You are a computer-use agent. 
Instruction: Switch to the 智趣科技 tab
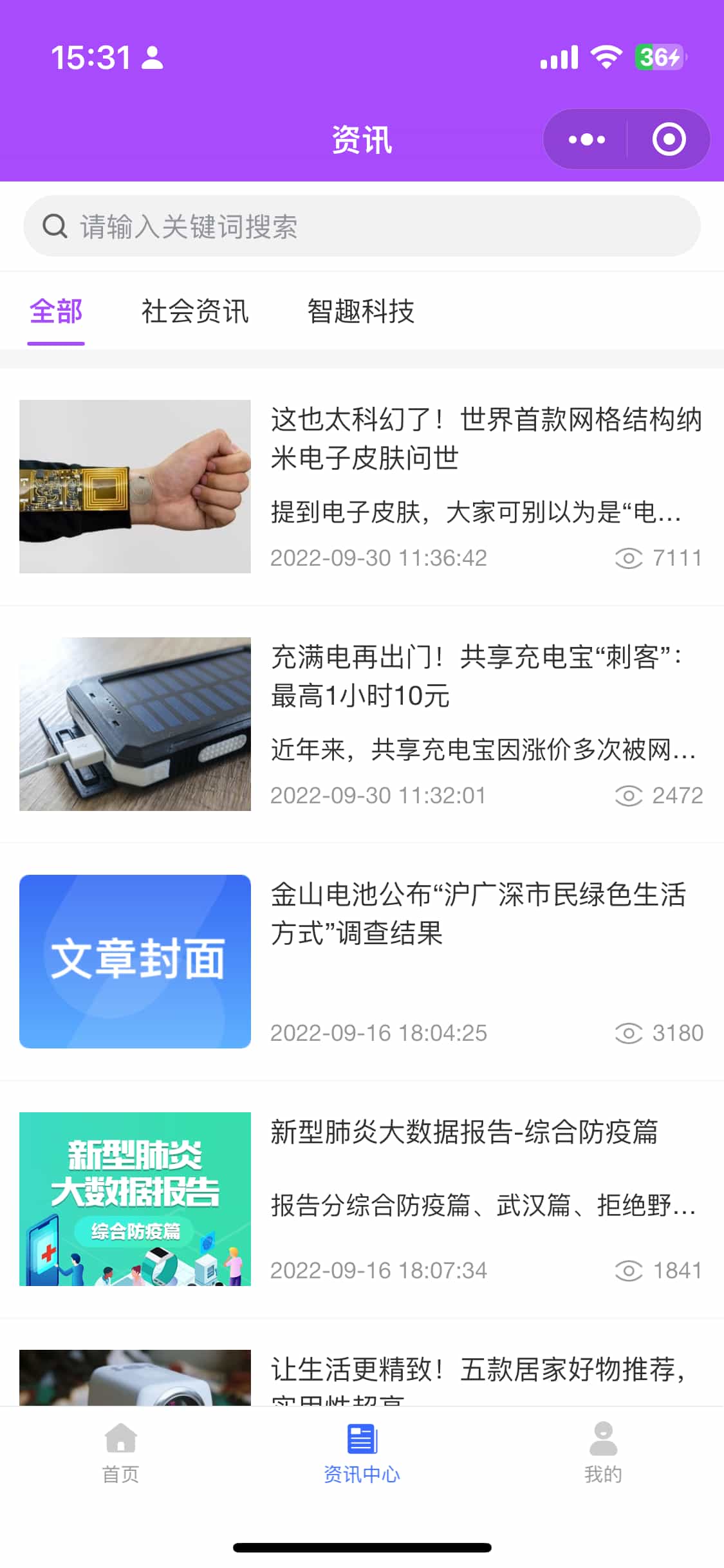click(x=360, y=312)
